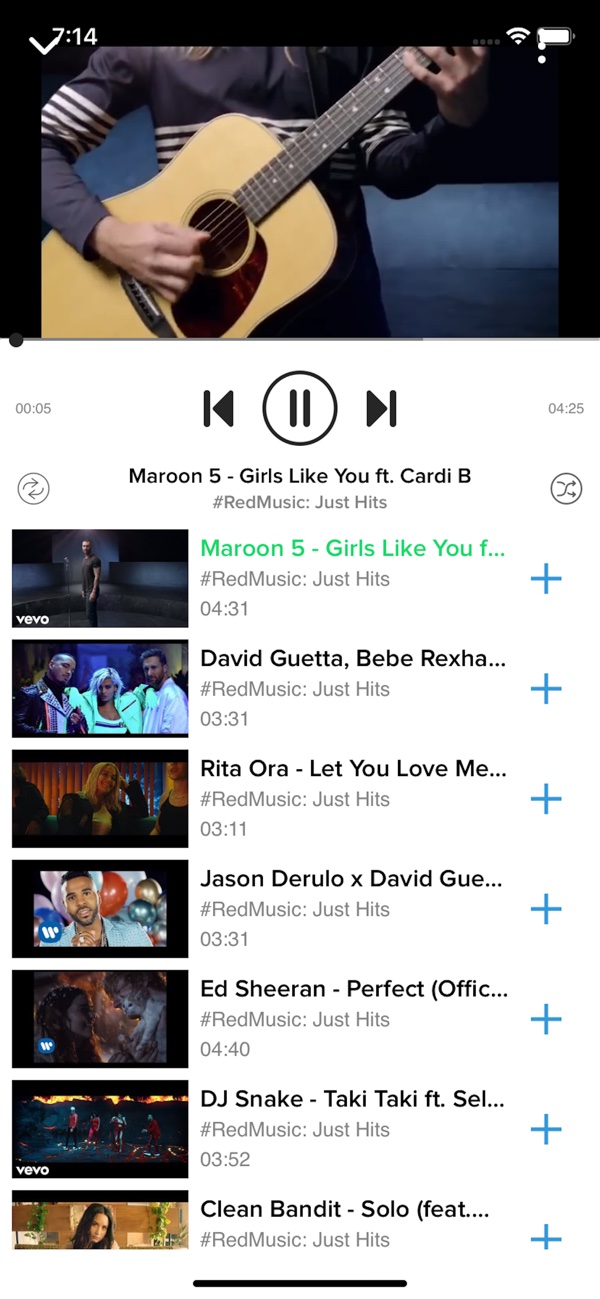This screenshot has height=1299, width=600.
Task: Skip to the next track
Action: (382, 408)
